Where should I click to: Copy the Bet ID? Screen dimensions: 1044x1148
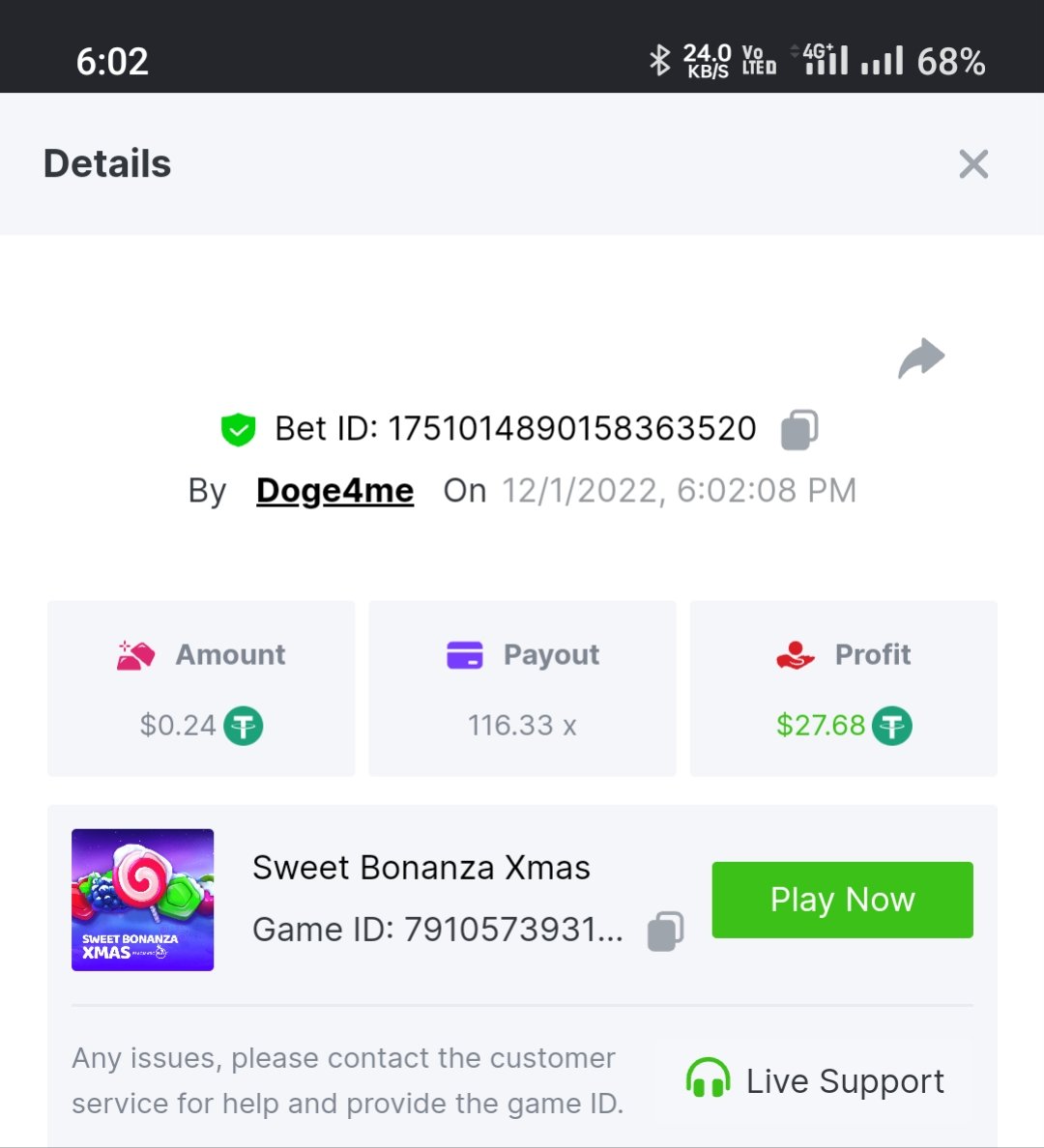[799, 429]
